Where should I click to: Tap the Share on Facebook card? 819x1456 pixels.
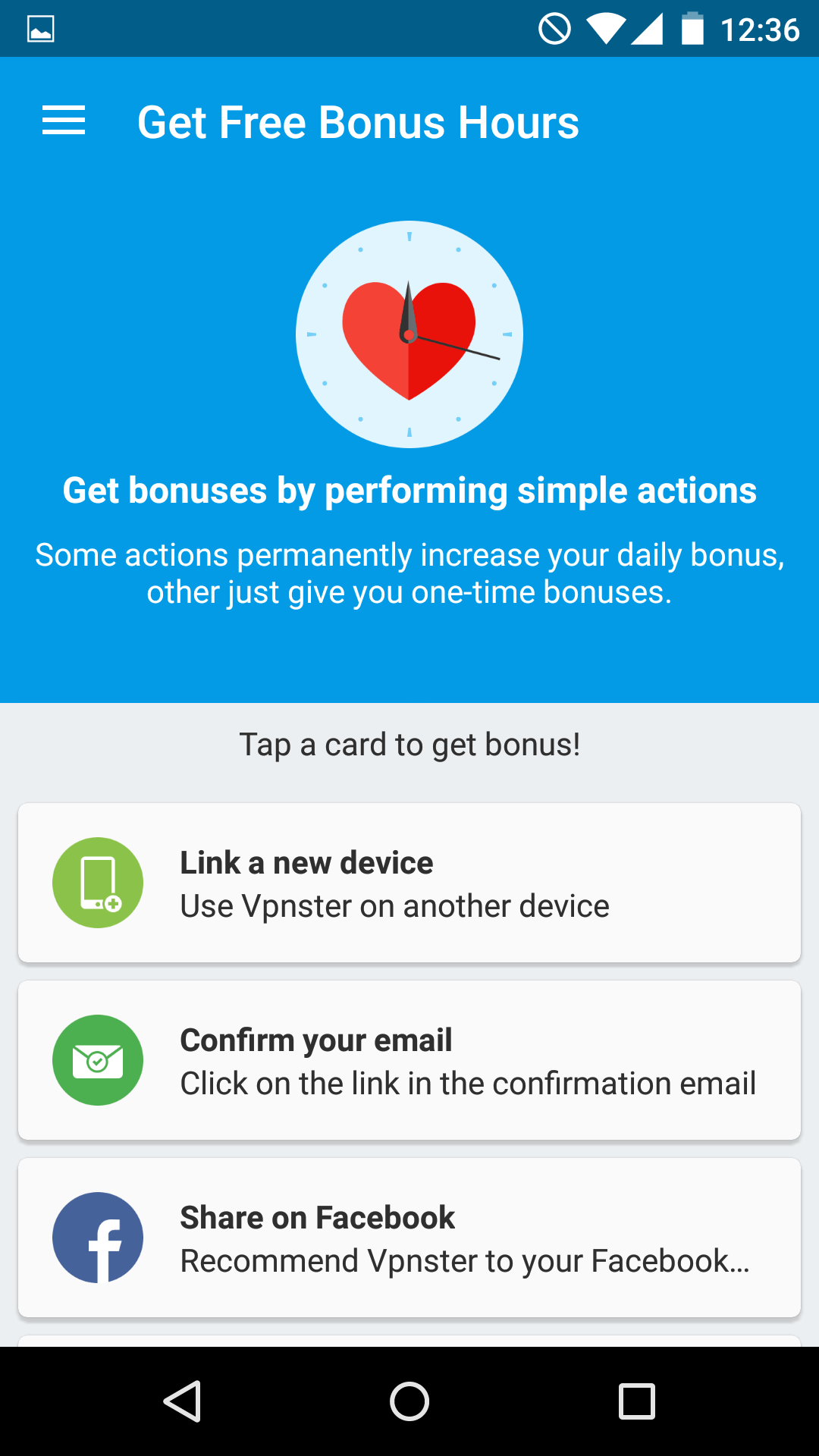click(x=409, y=1238)
